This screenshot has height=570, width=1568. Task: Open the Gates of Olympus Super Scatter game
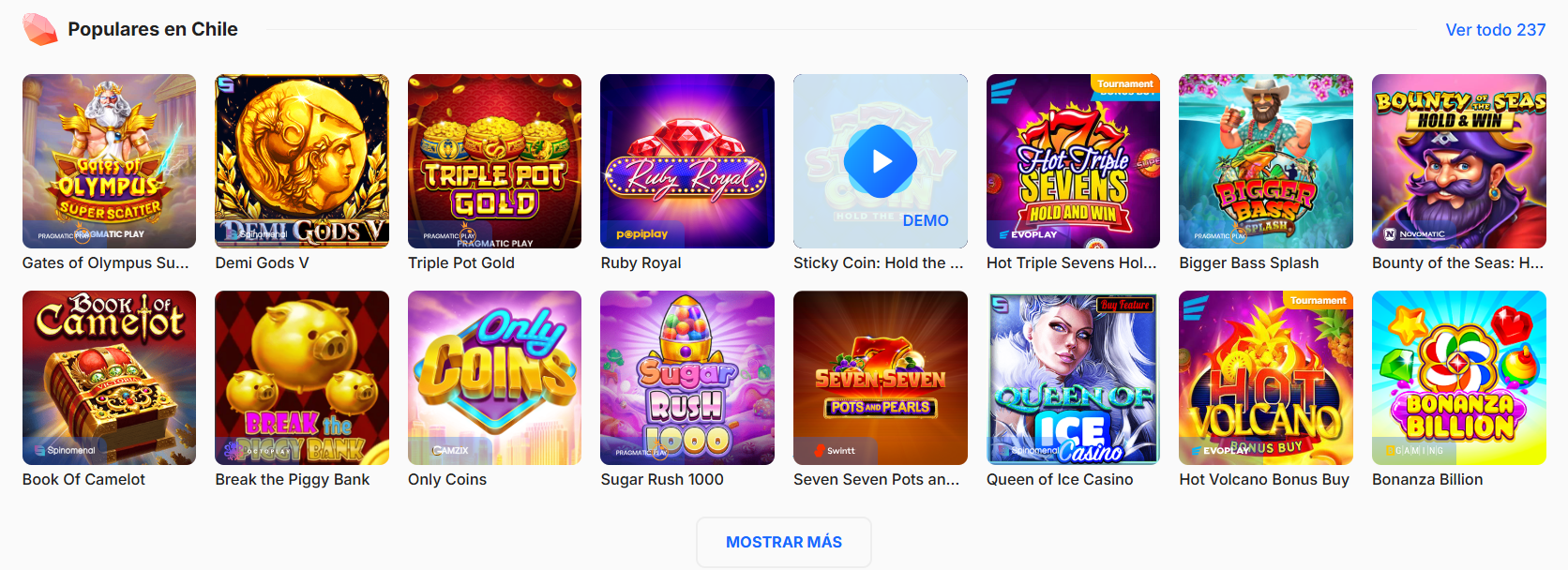pos(109,161)
